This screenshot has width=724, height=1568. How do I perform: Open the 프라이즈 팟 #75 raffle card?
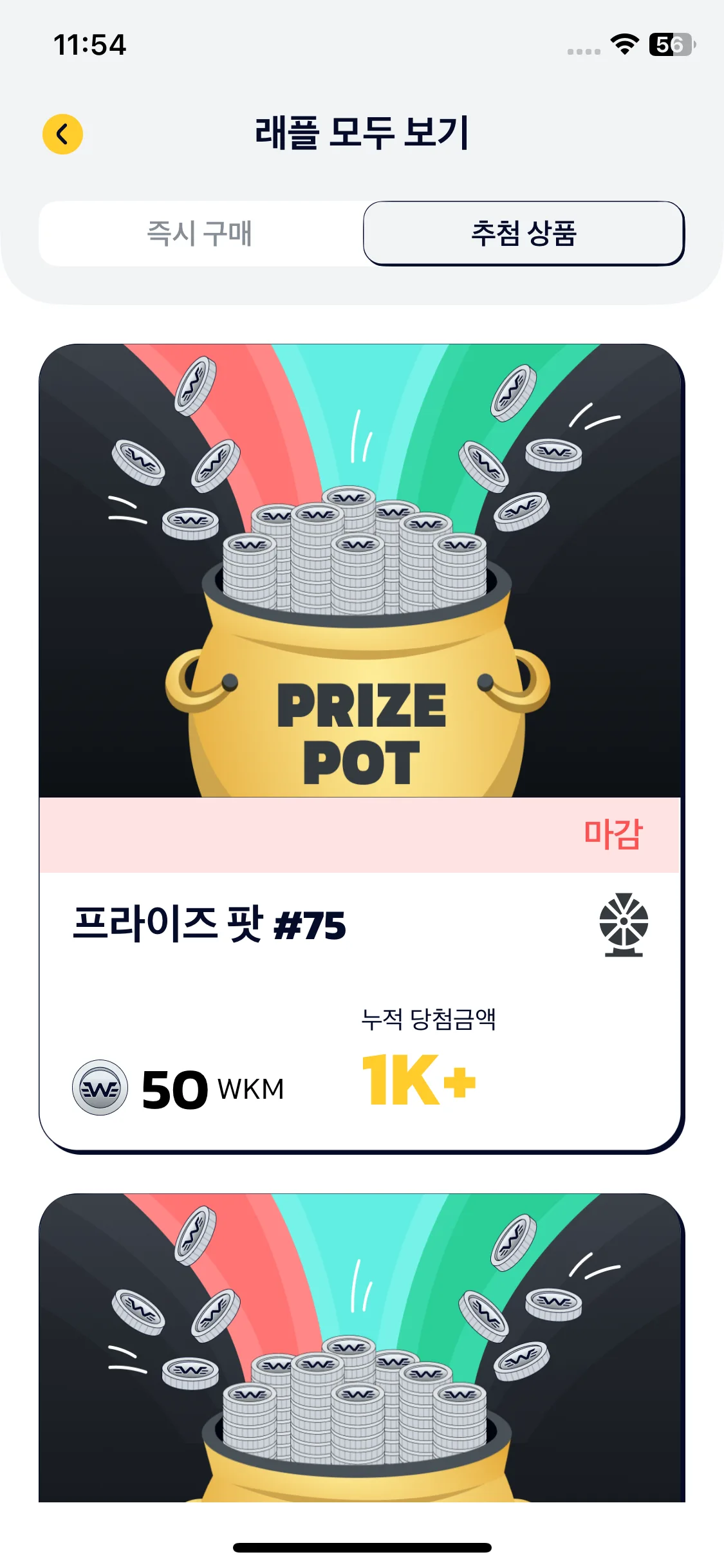(360, 747)
